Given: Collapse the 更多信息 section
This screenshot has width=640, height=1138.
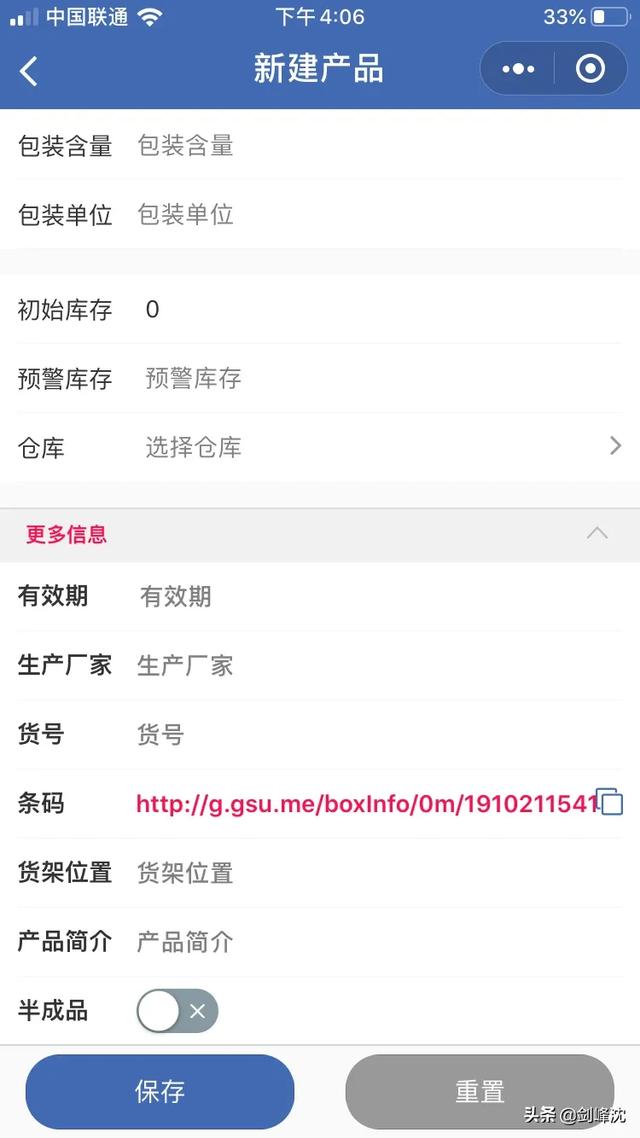Looking at the screenshot, I should coord(596,534).
